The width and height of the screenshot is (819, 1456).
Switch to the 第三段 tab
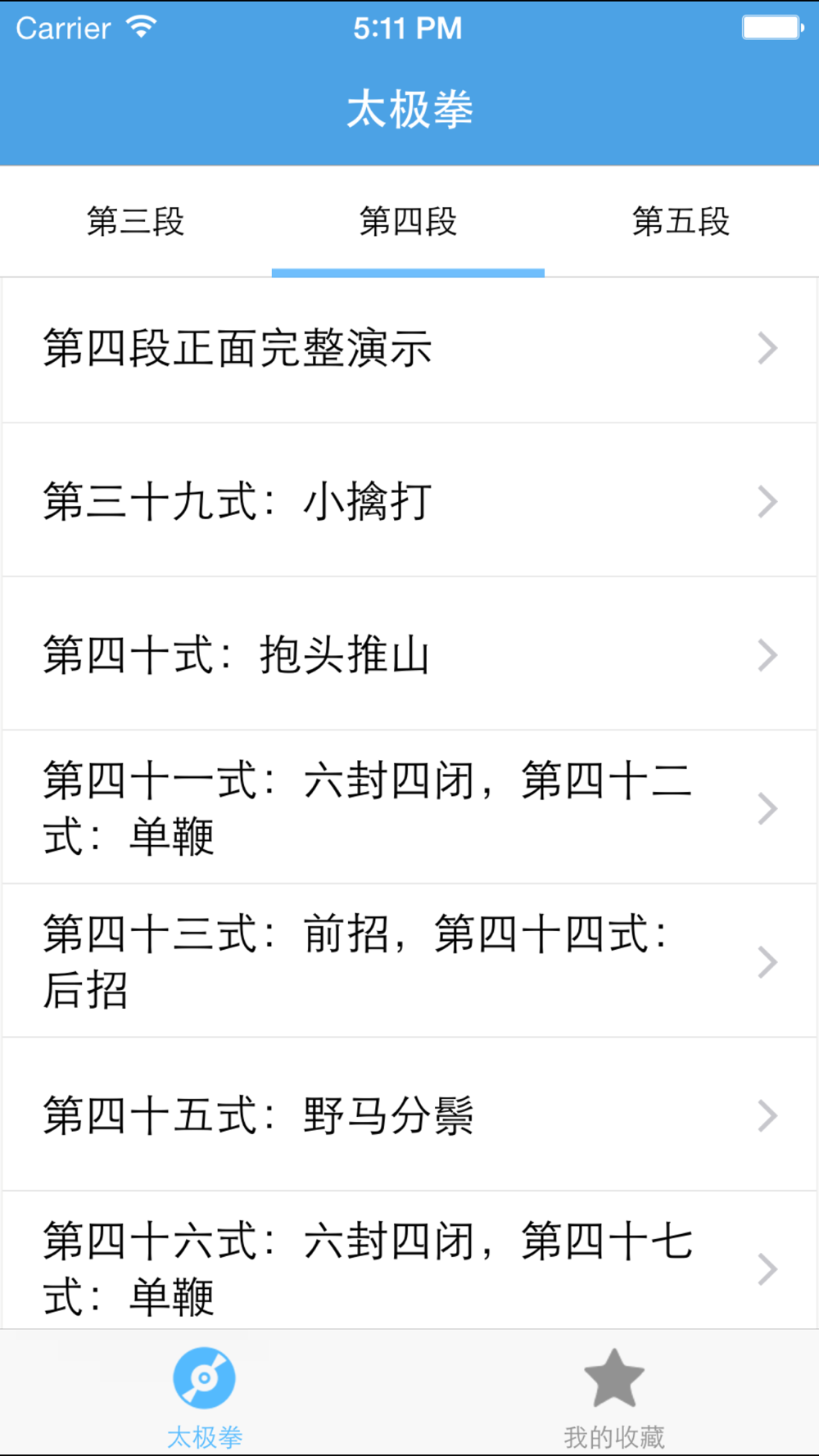[x=136, y=221]
